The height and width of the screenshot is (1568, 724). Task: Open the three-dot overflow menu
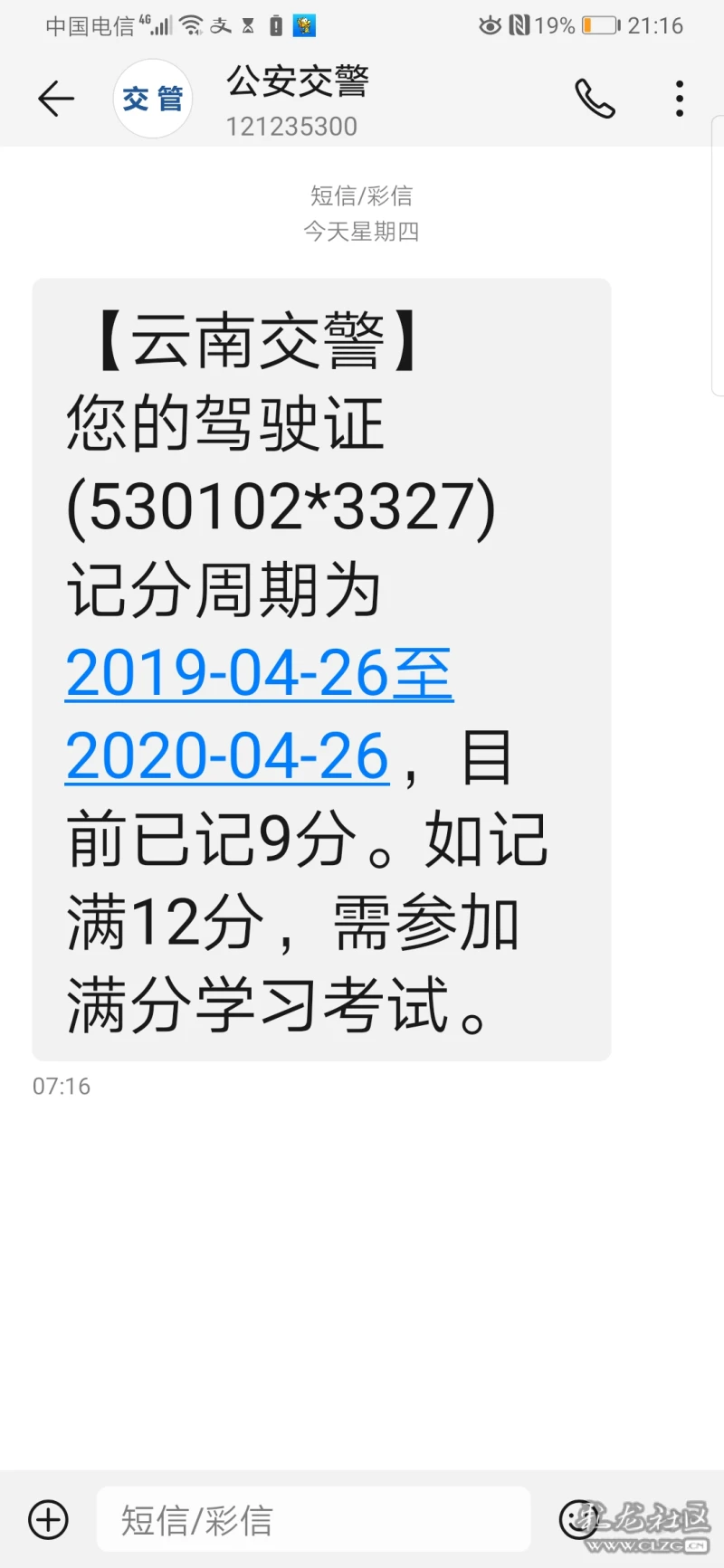pos(680,99)
